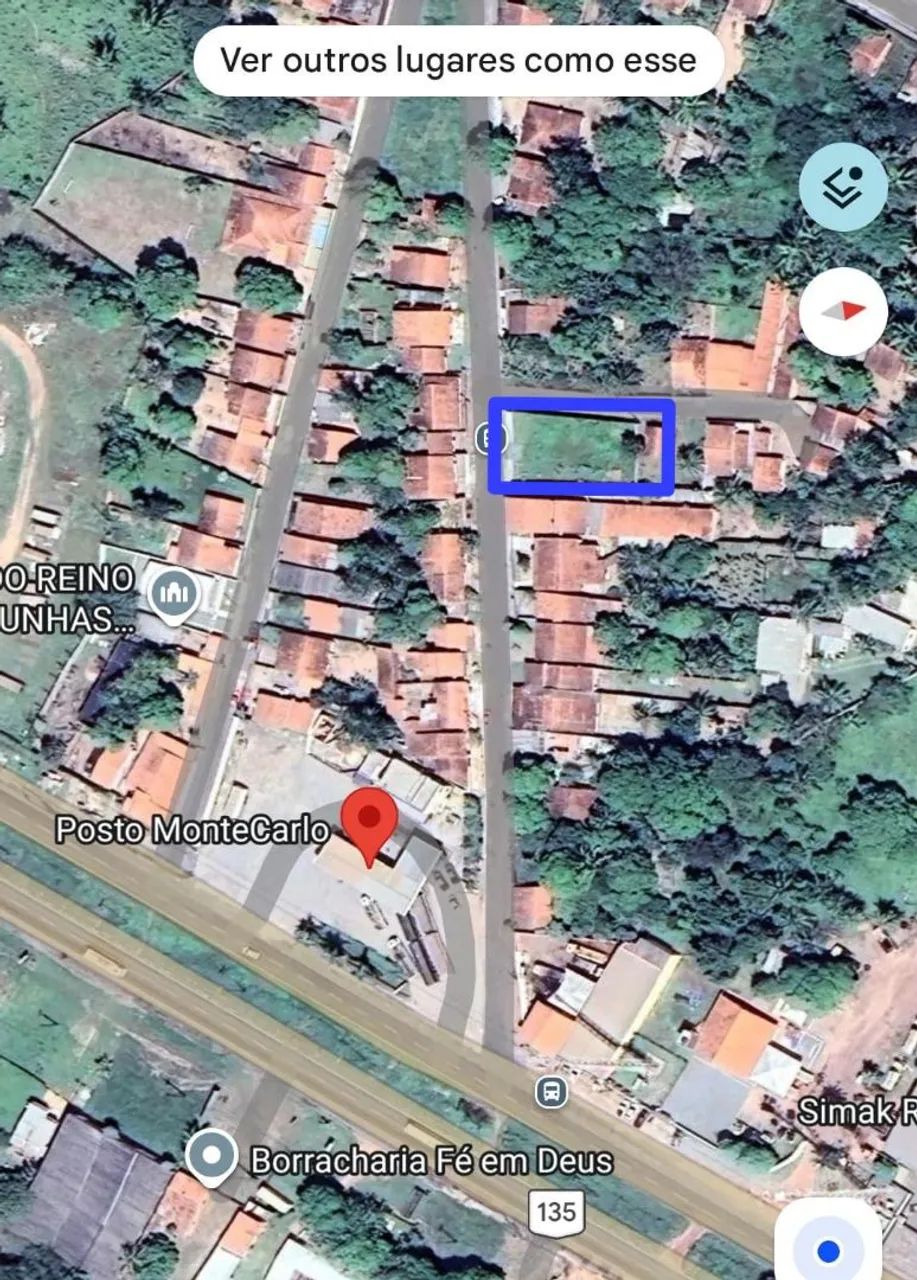The width and height of the screenshot is (917, 1280).
Task: Tap 'Ver outros lugares como esse' chip
Action: click(x=458, y=60)
